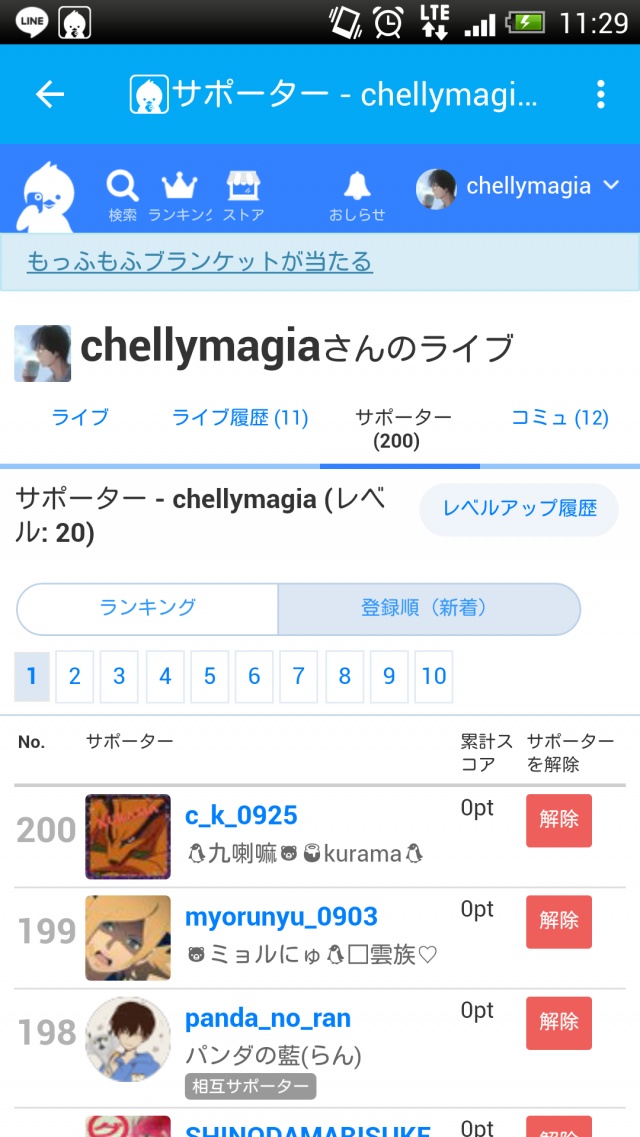
Task: Open the おしらせ notifications bell
Action: pyautogui.click(x=357, y=193)
